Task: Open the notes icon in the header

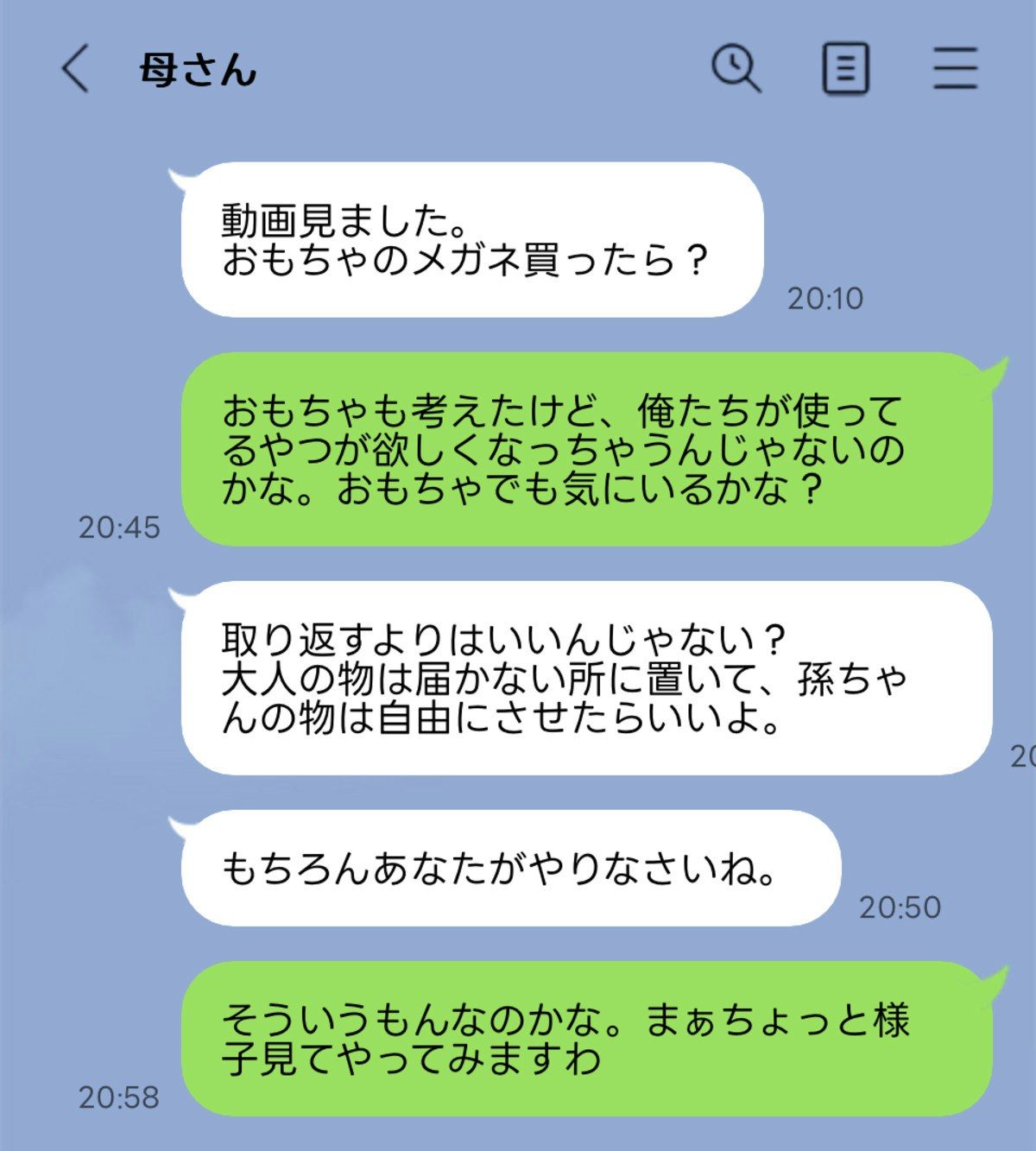Action: tap(845, 69)
